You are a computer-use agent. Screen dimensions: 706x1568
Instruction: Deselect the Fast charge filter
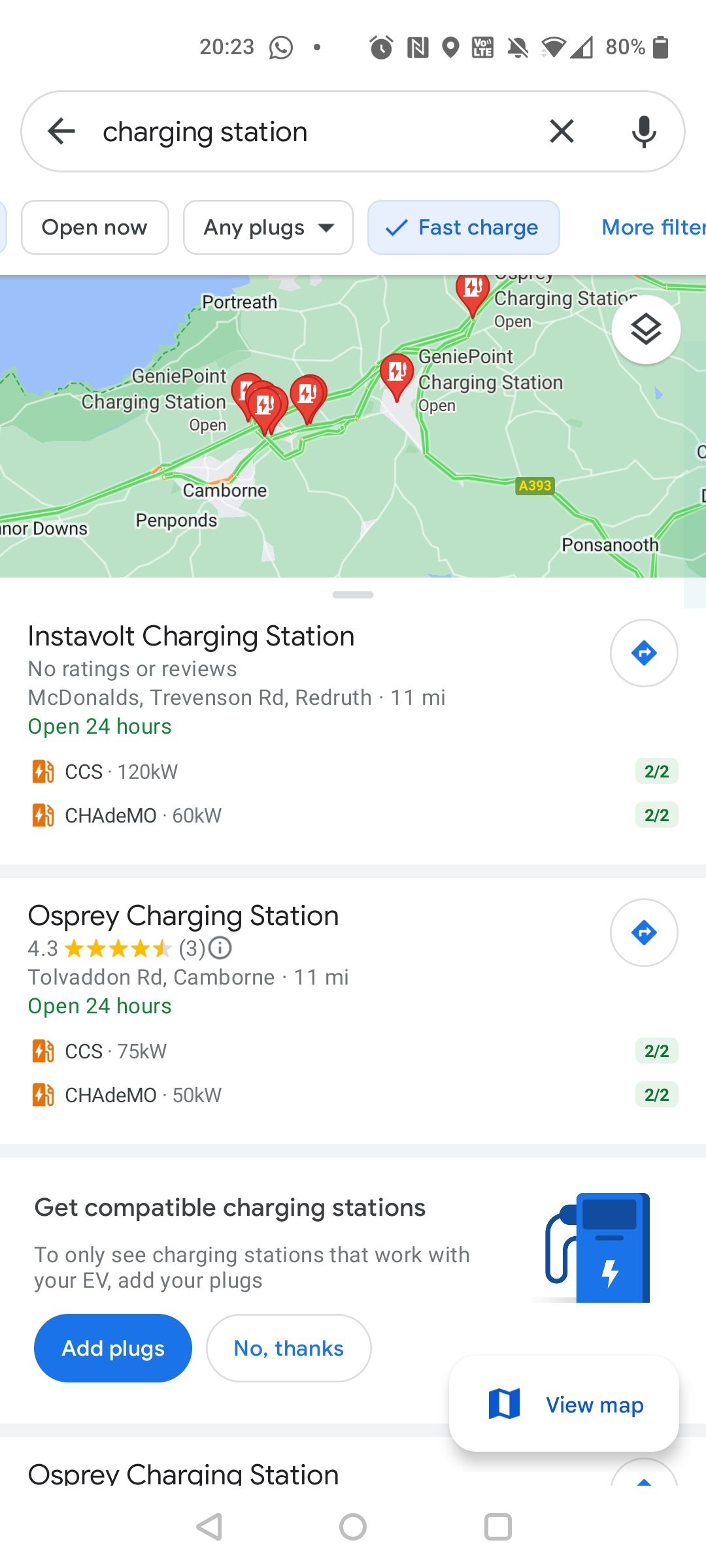tap(463, 227)
